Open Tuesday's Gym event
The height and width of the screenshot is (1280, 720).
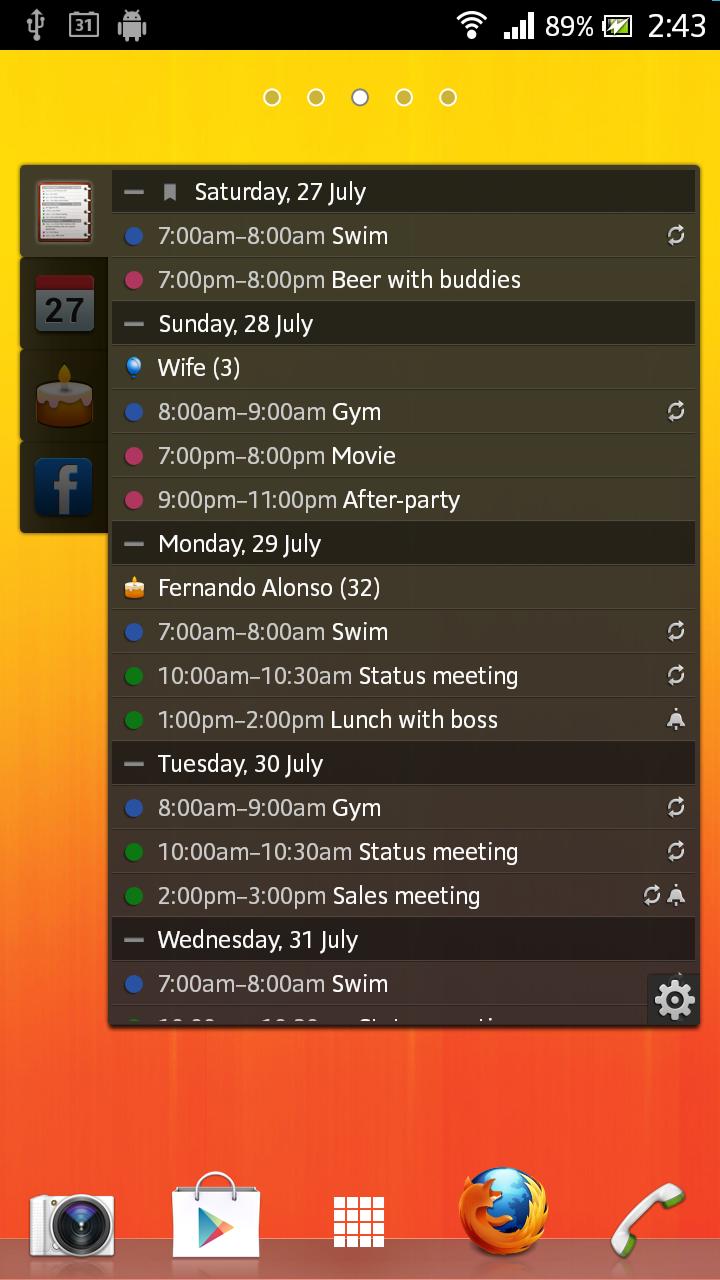tap(400, 808)
